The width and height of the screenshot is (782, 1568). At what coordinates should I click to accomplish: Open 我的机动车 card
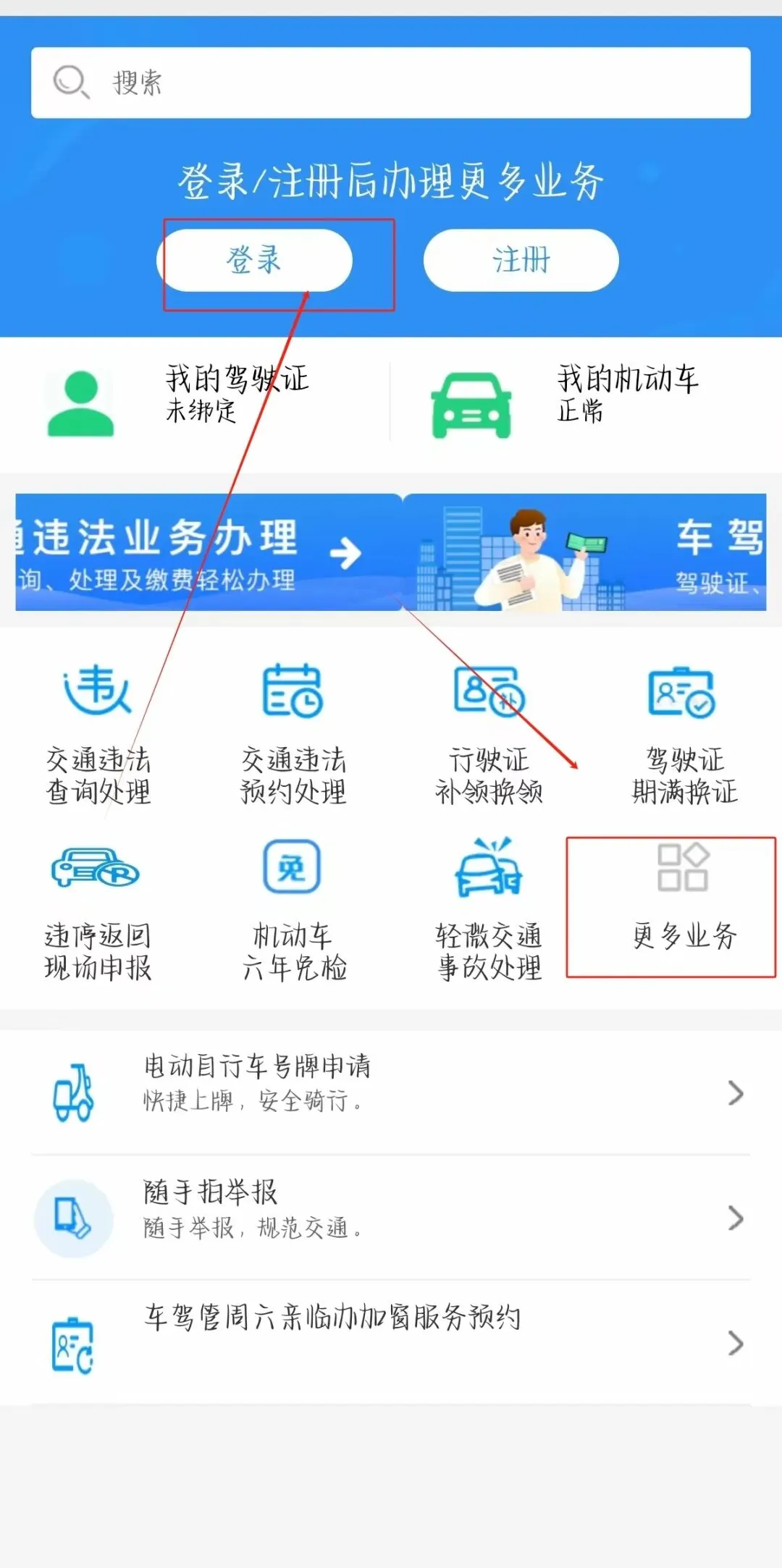pos(586,402)
